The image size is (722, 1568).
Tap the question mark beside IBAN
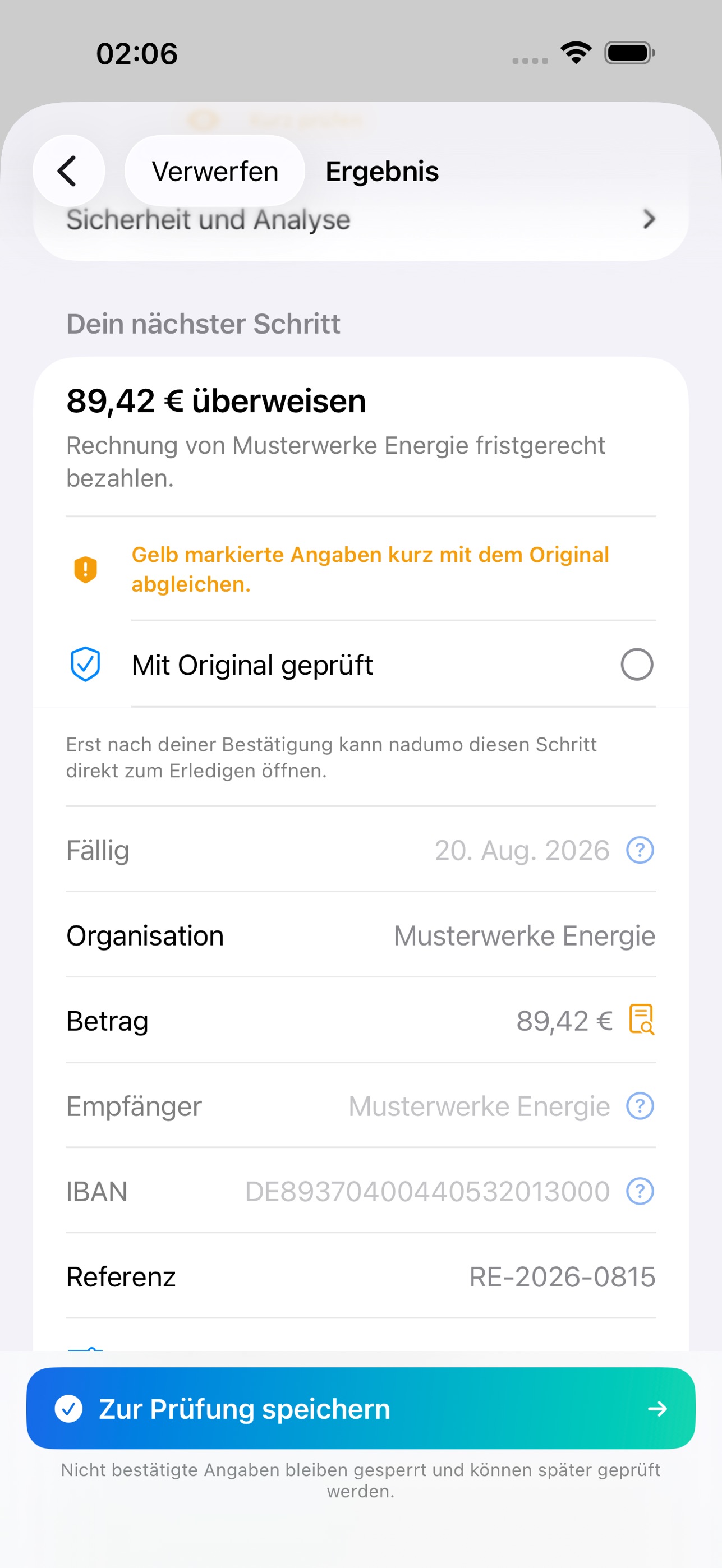pyautogui.click(x=640, y=1191)
